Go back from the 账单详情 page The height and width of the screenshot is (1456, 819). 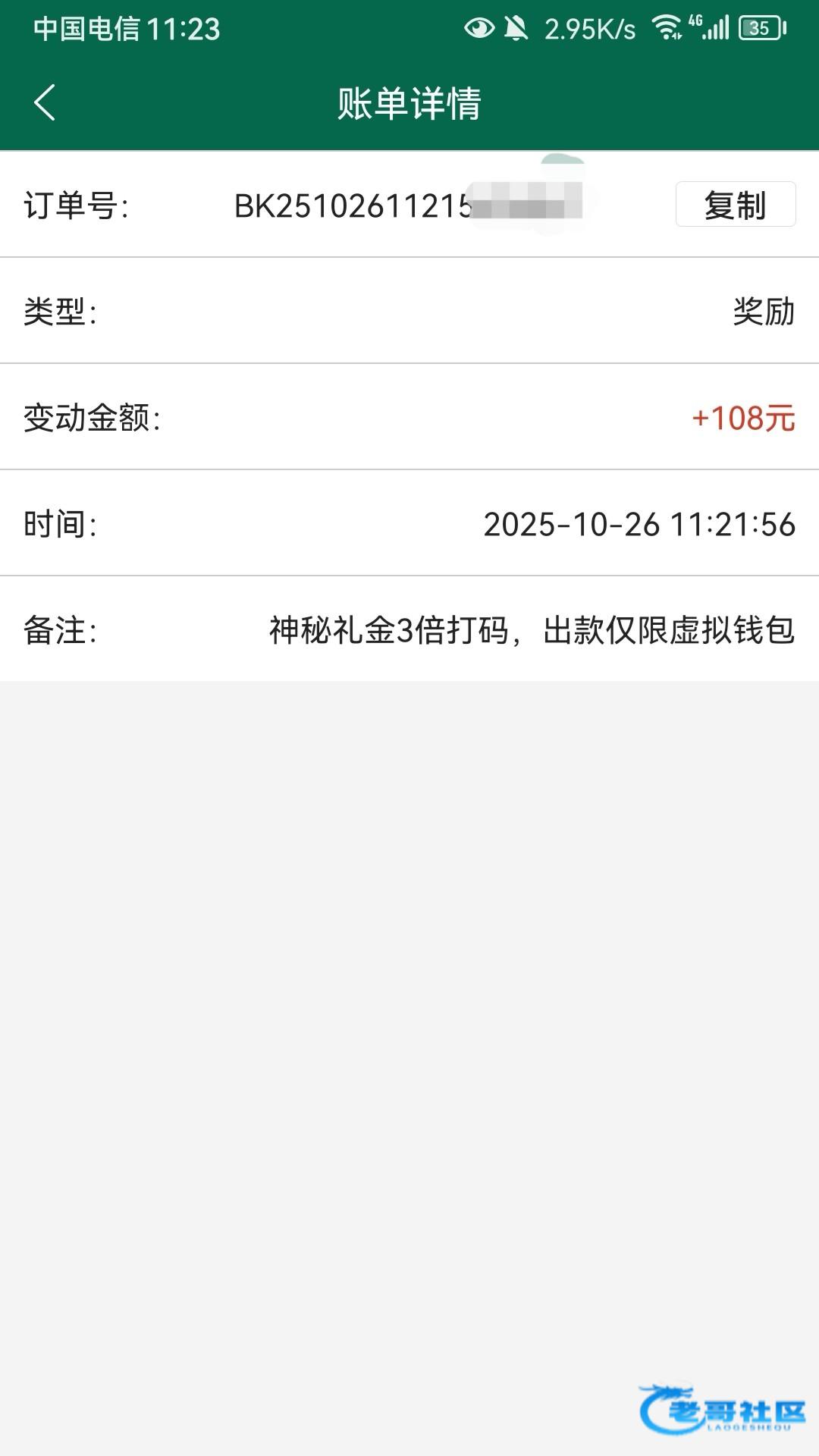45,102
